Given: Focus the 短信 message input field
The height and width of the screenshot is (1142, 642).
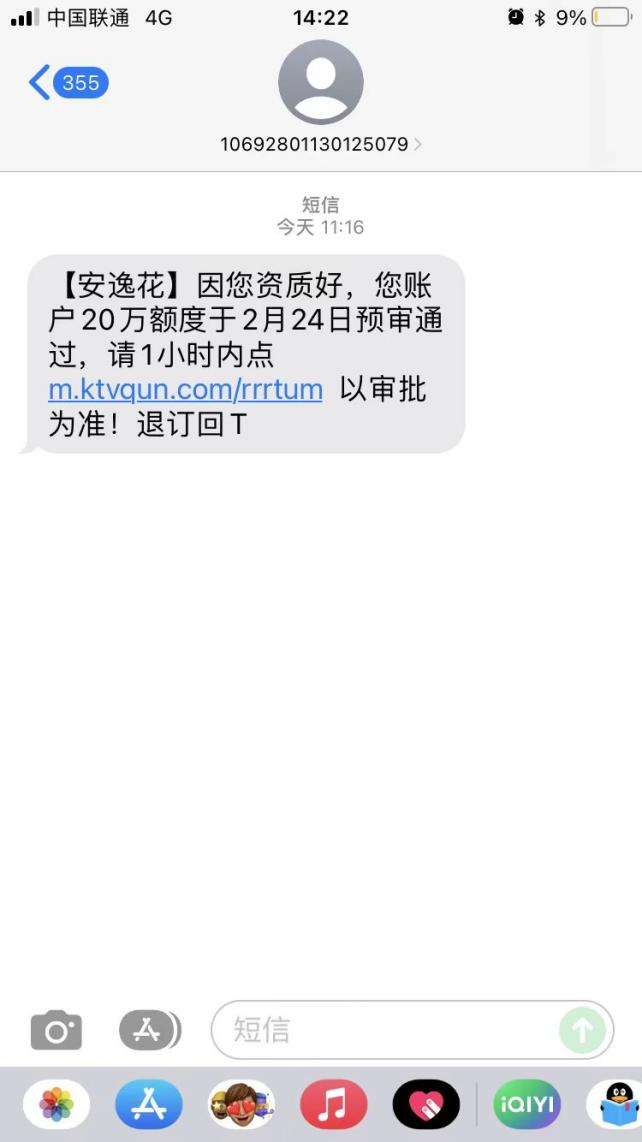Looking at the screenshot, I should [x=385, y=1030].
